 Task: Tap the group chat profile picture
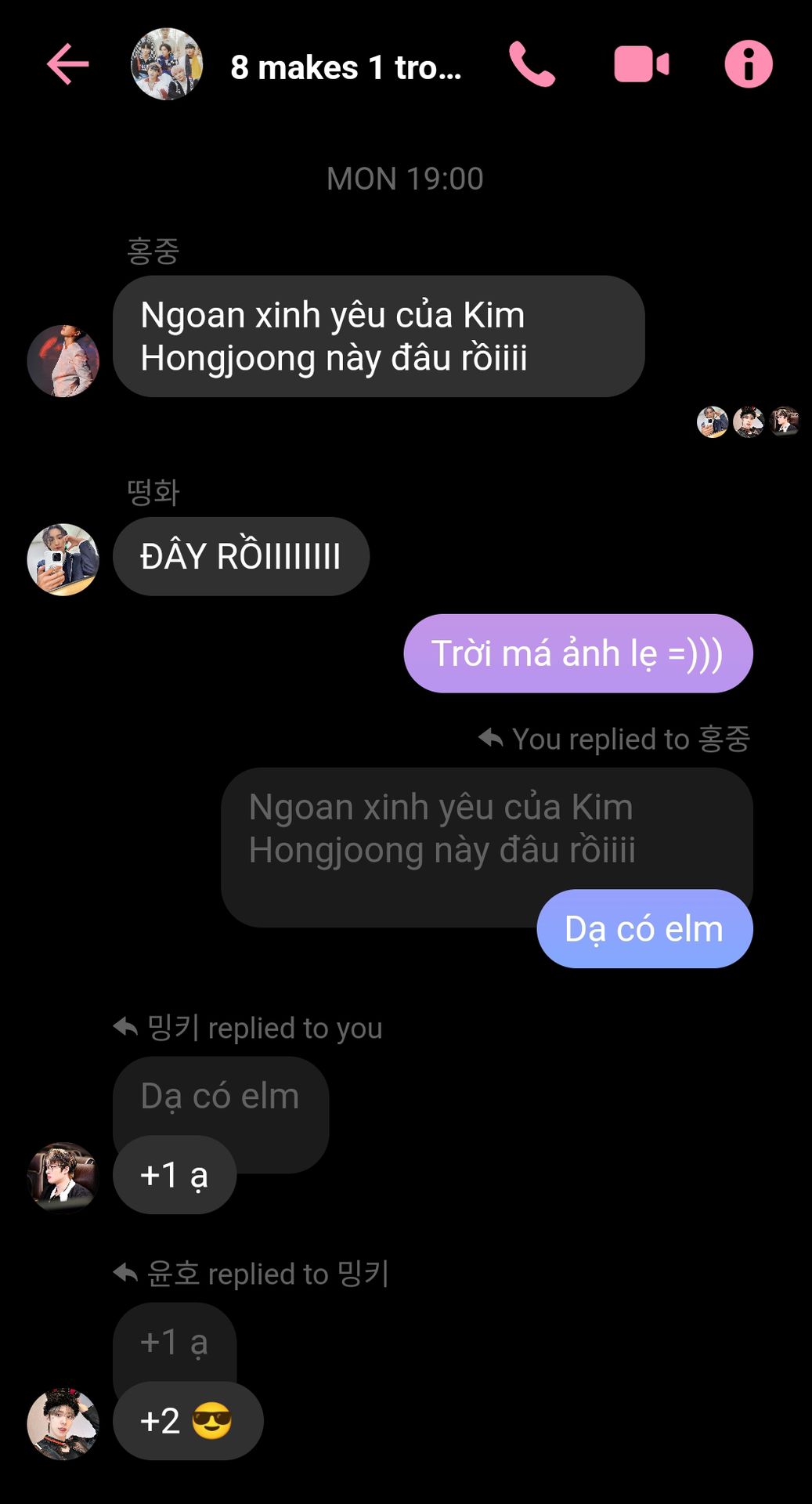click(x=166, y=64)
